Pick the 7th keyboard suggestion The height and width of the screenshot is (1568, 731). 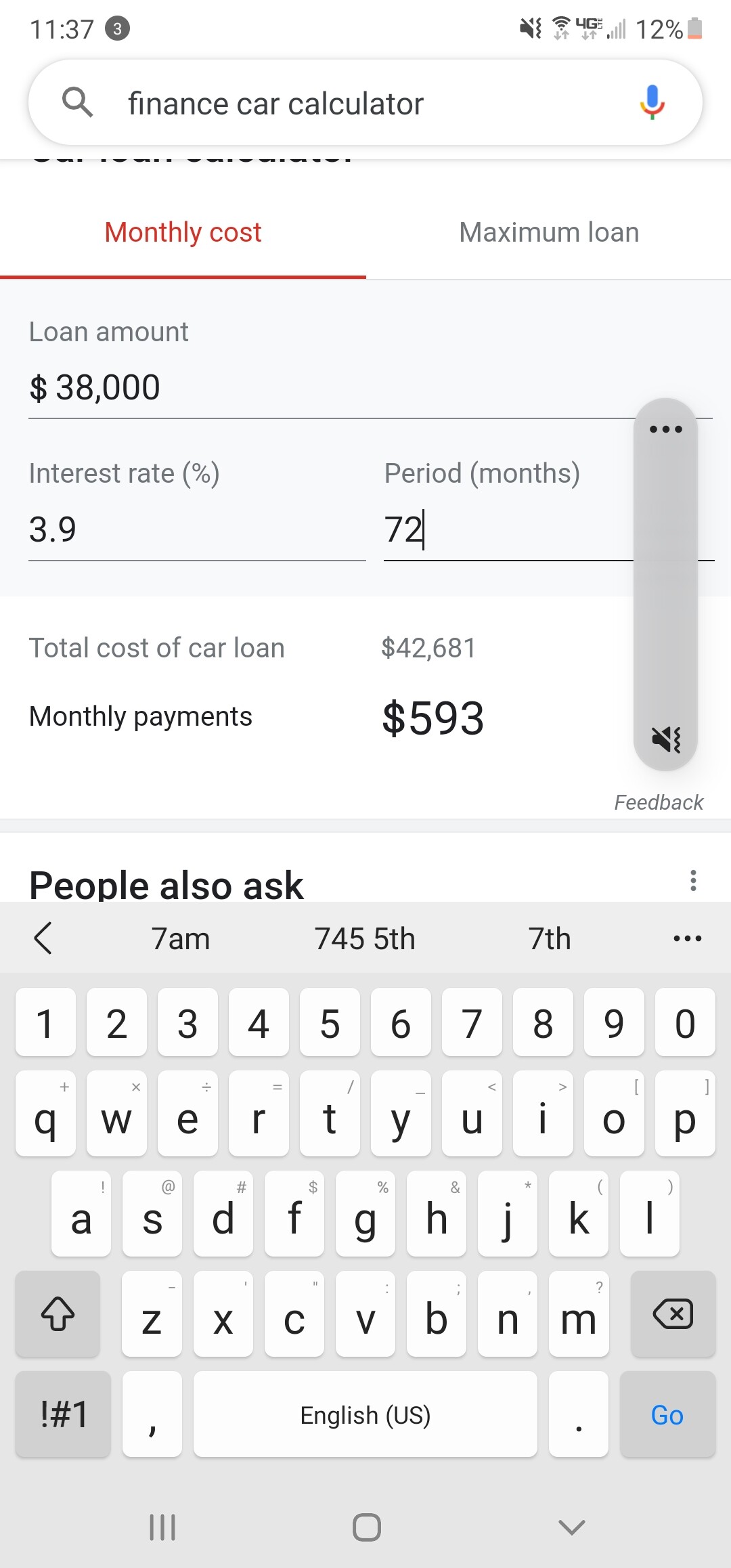pos(550,939)
